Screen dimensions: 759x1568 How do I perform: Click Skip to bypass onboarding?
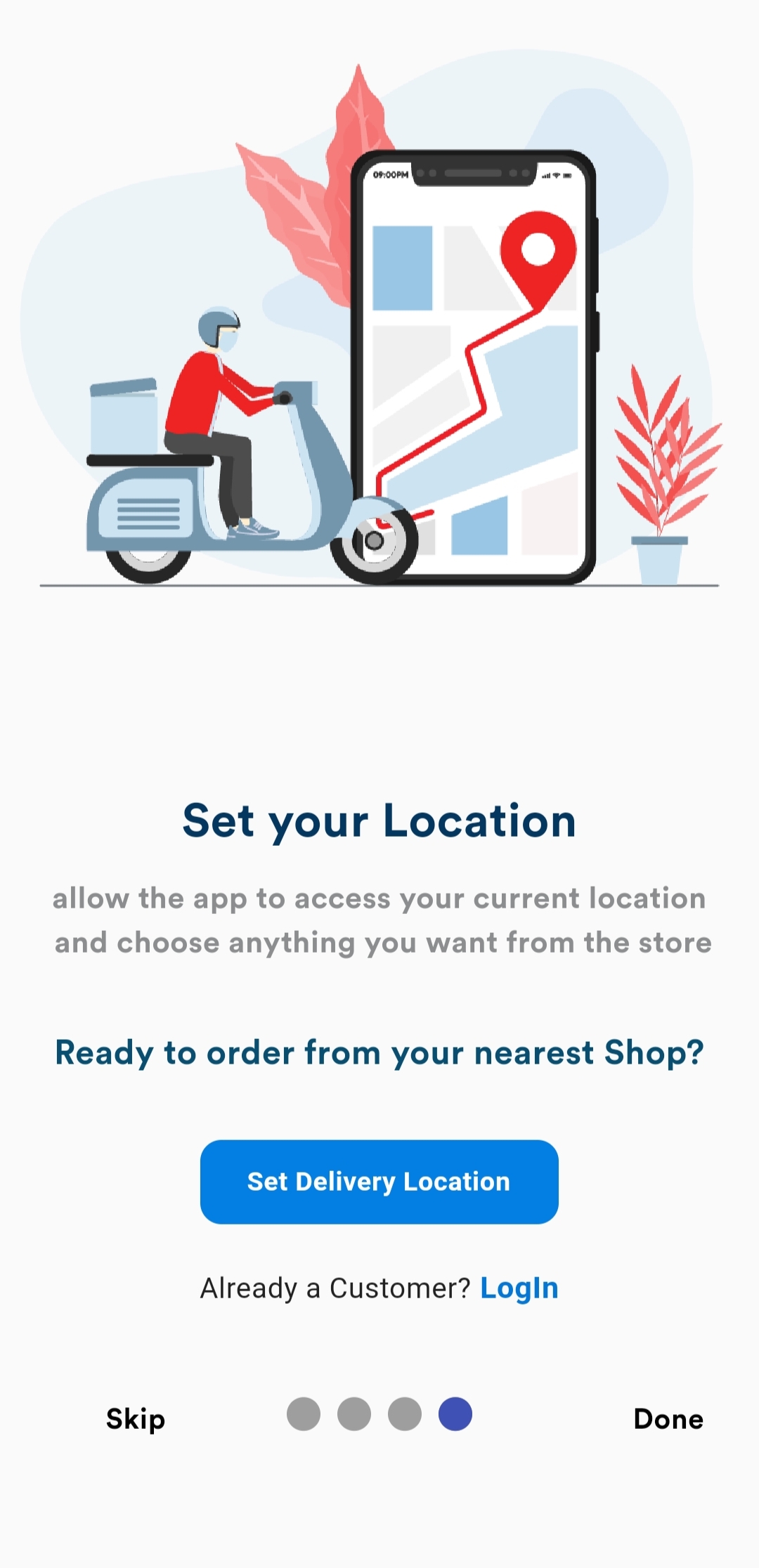(134, 1418)
